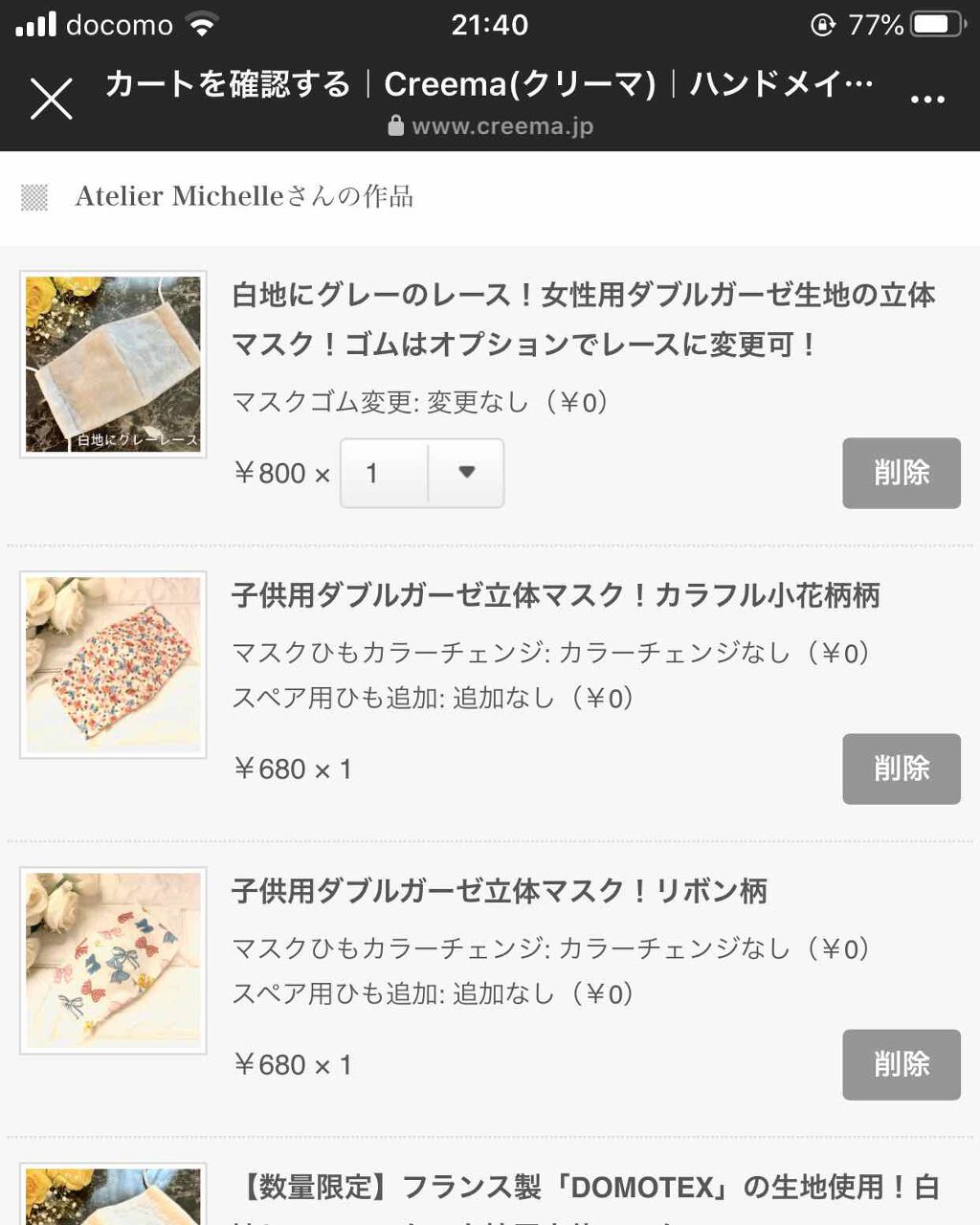Tap the battery indicator icon
The width and height of the screenshot is (980, 1225).
coord(935,23)
